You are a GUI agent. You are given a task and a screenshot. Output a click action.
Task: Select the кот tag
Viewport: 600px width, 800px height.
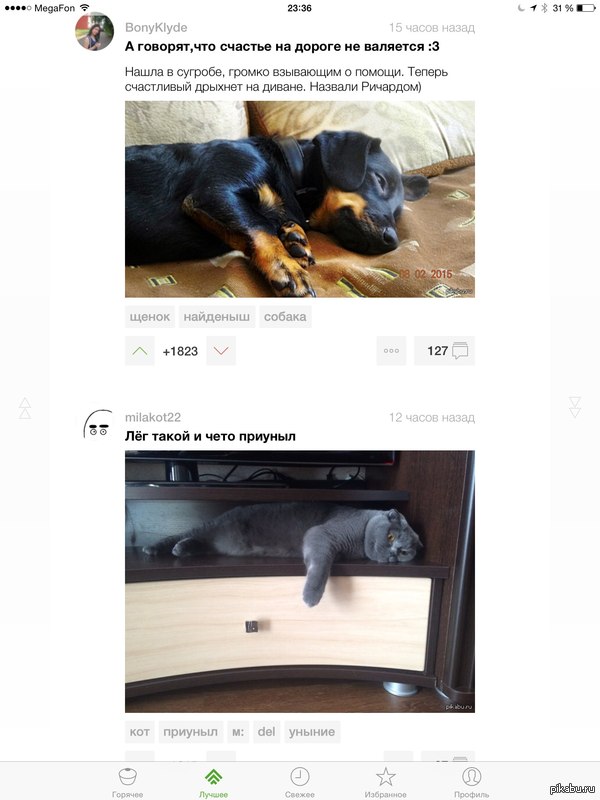coord(139,731)
